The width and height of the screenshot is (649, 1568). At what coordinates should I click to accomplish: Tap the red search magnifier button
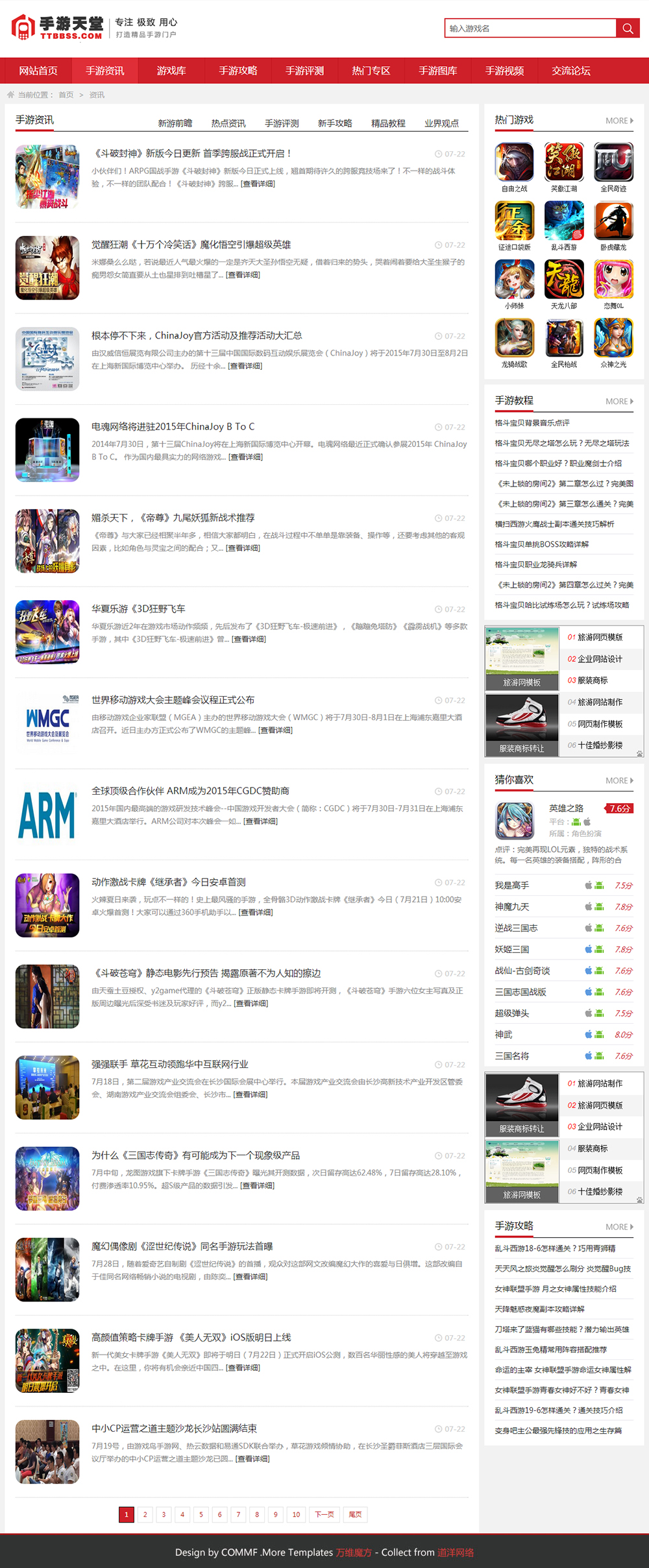tap(628, 29)
